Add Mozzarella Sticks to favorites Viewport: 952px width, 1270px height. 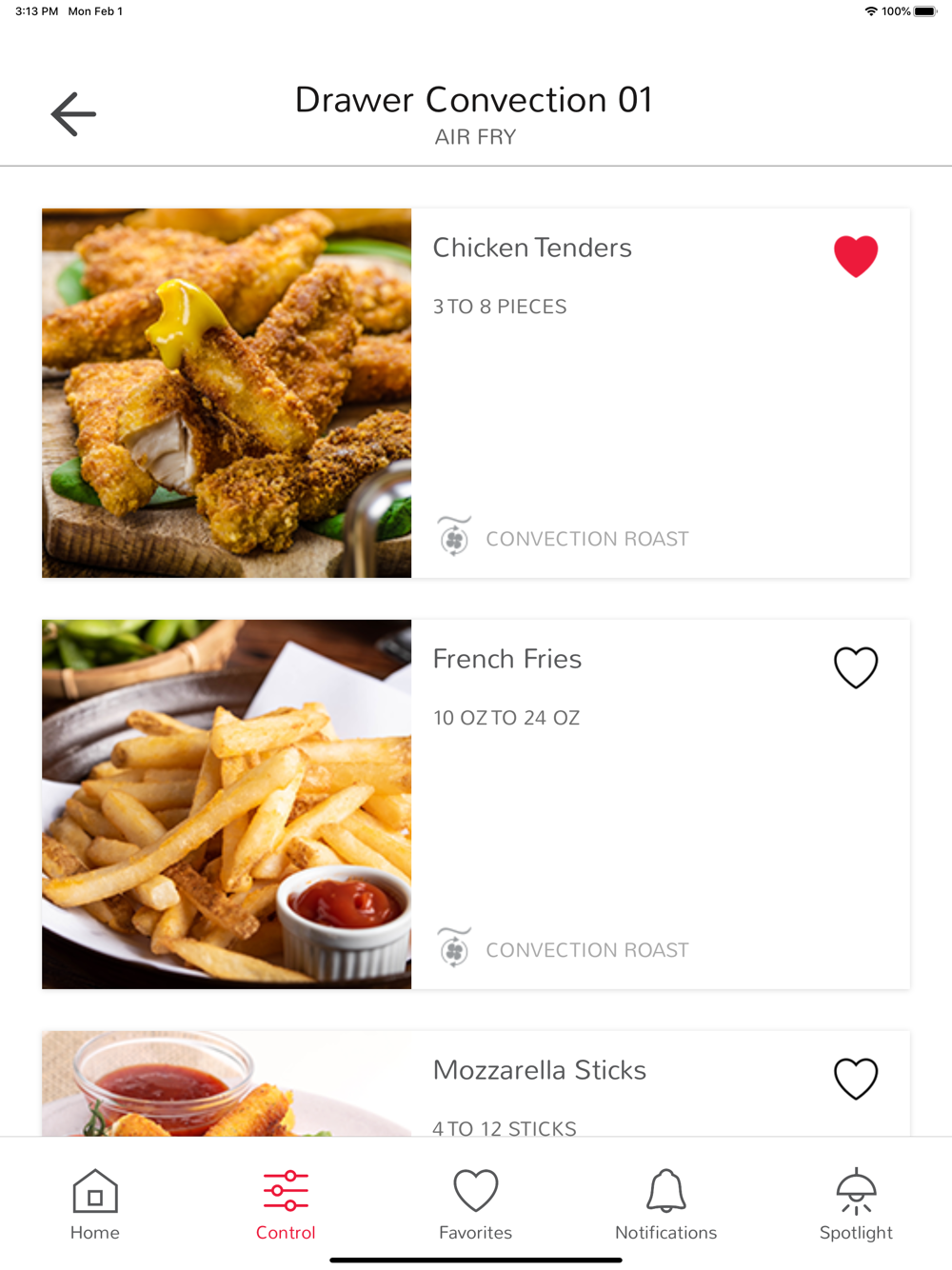(x=855, y=1079)
